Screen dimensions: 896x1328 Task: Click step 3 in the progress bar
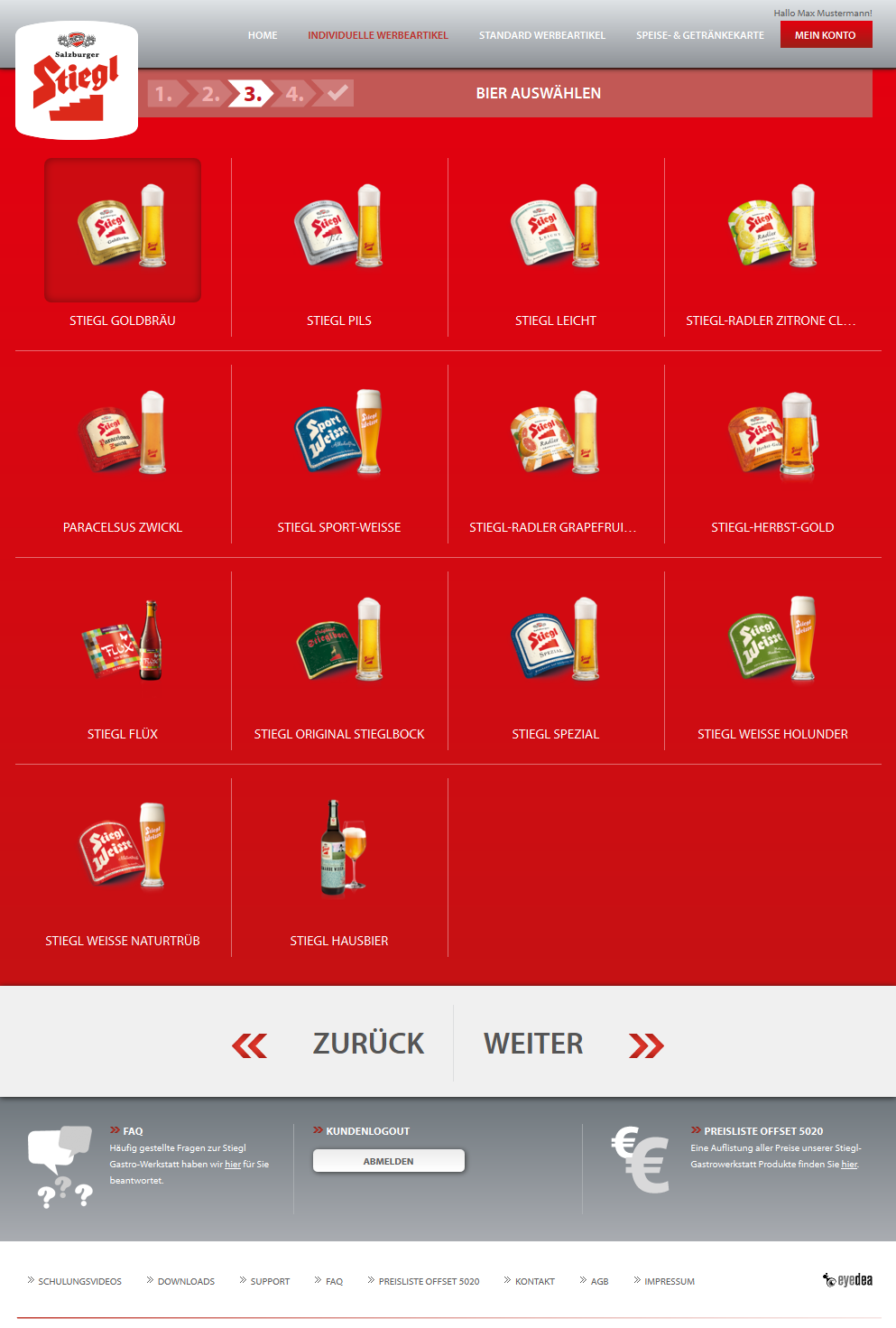249,91
